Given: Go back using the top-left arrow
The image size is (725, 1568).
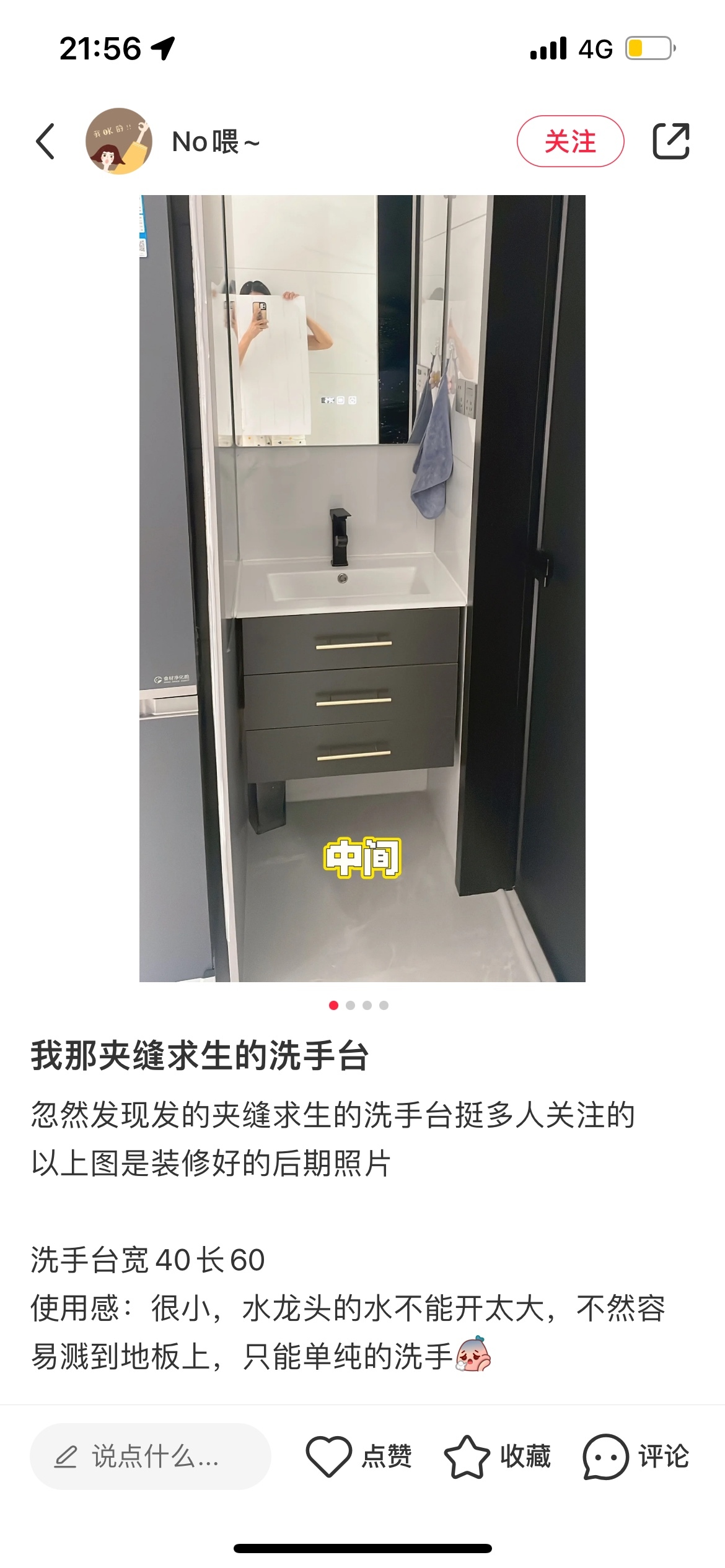Looking at the screenshot, I should pyautogui.click(x=46, y=141).
